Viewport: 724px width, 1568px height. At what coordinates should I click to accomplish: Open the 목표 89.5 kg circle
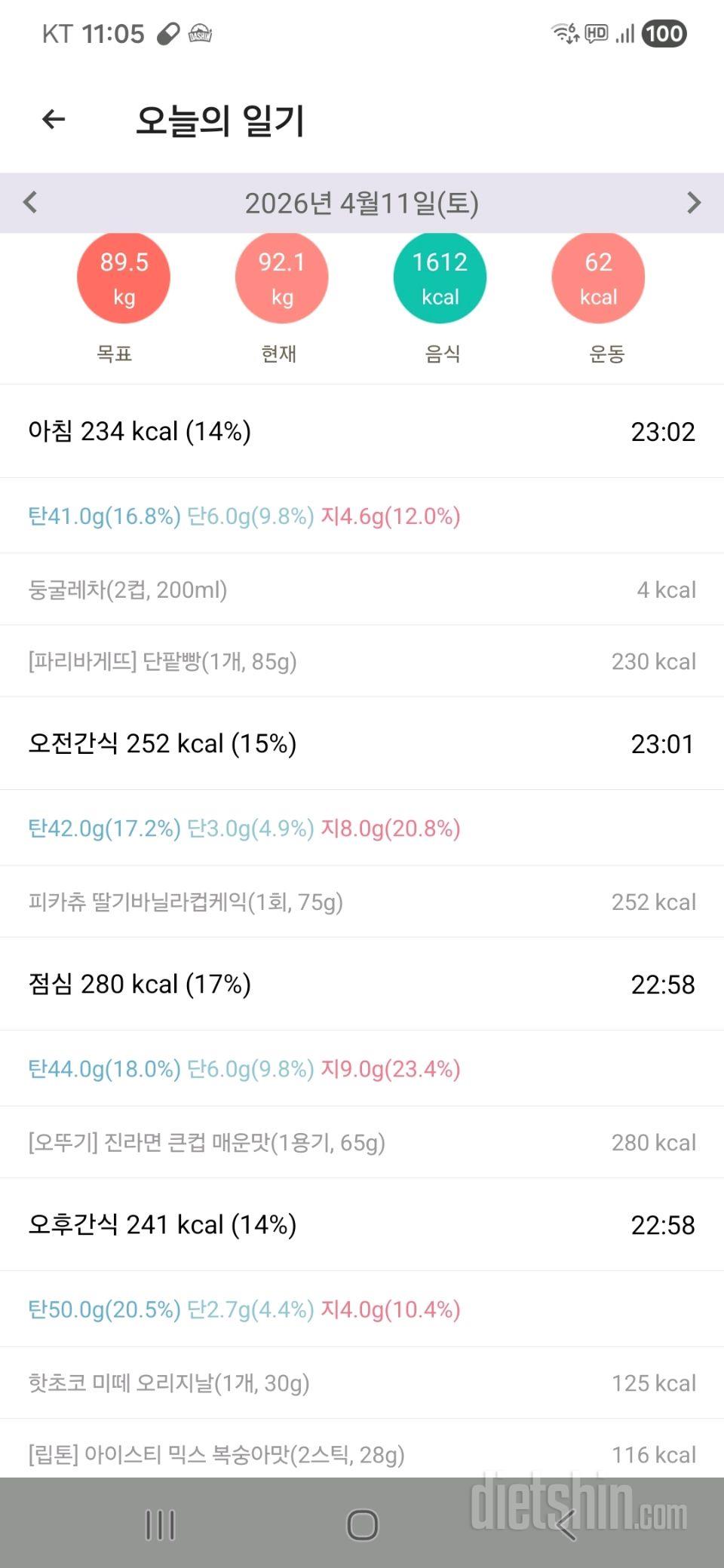(x=124, y=277)
